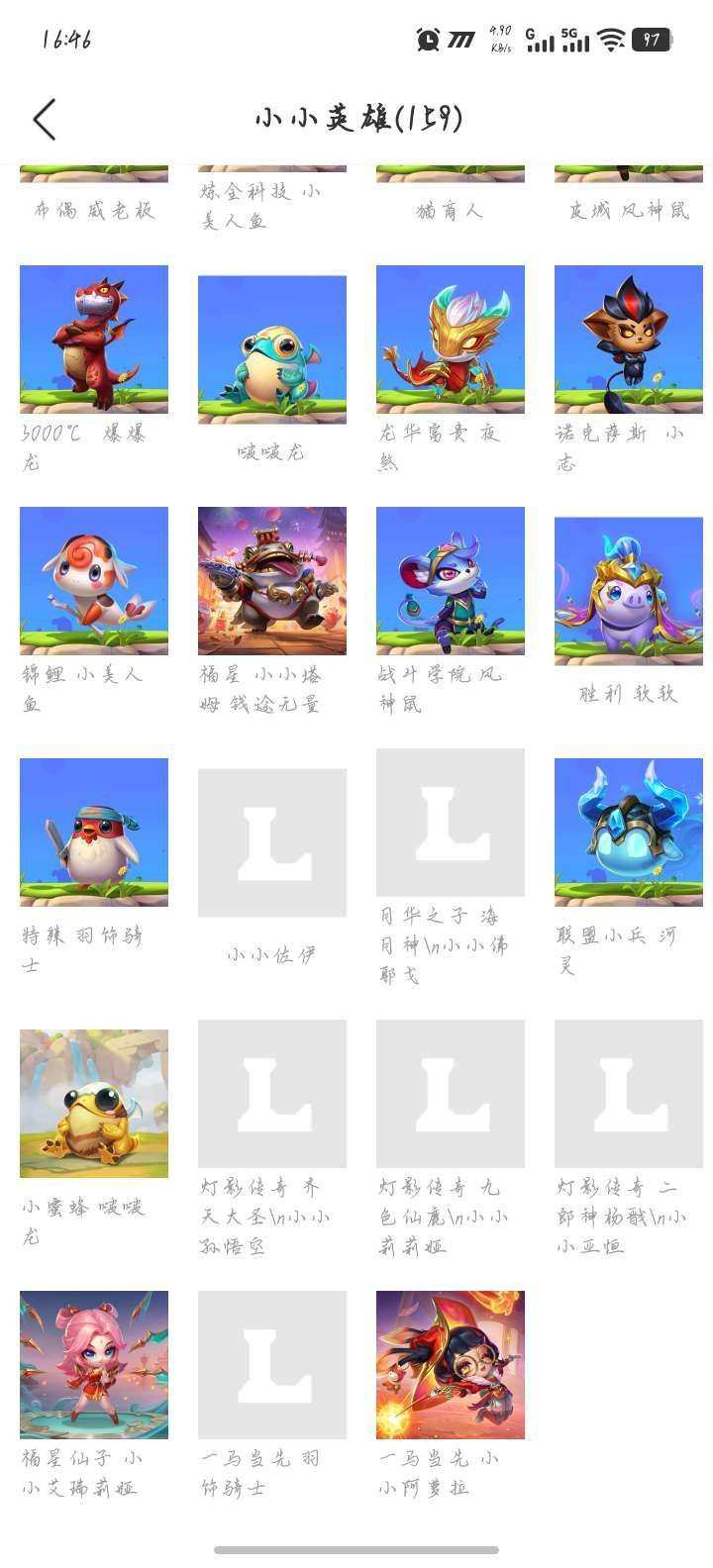Screen dimensions: 713x1568
Task: Select the 小蜜蜂啵啵龙 little legend
Action: (93, 1102)
